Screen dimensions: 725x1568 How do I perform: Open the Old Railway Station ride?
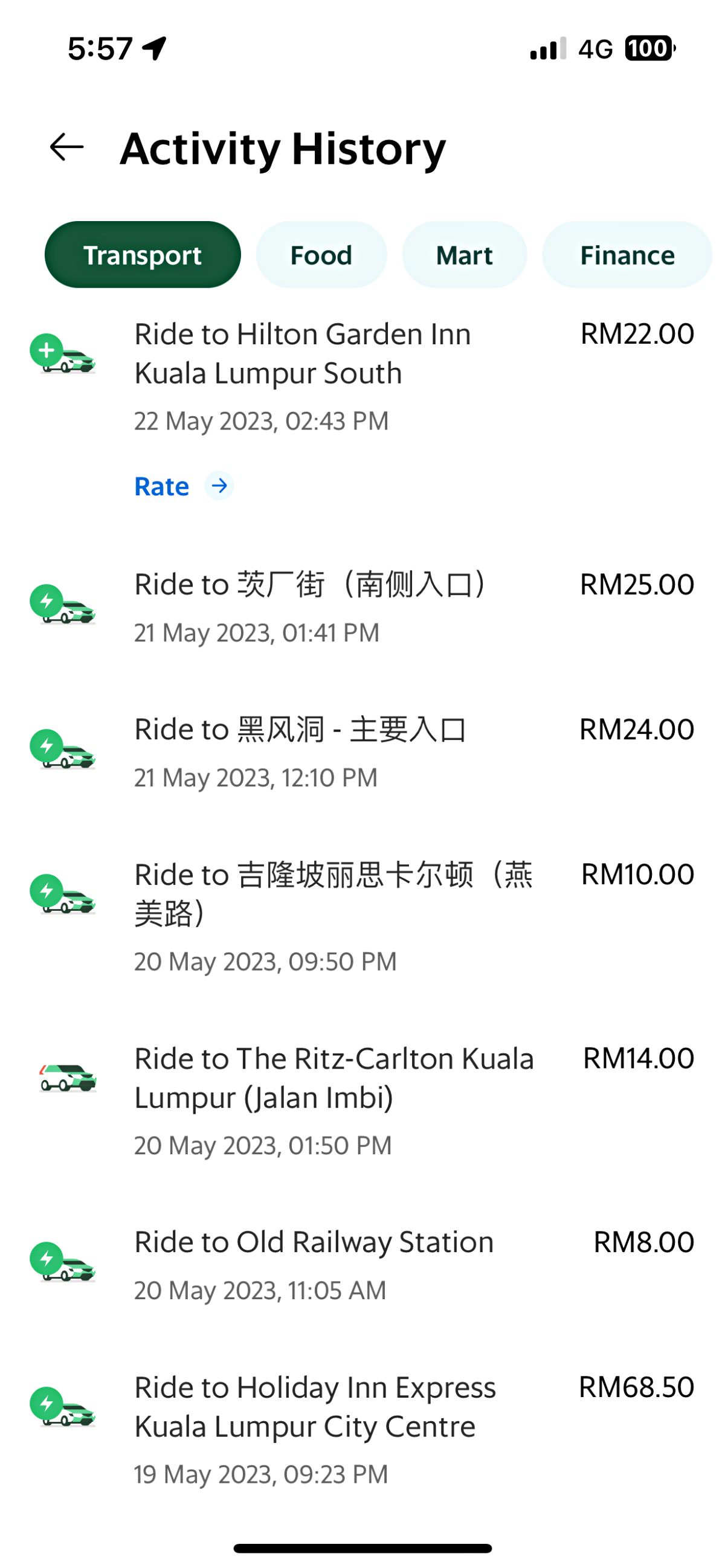click(362, 1265)
